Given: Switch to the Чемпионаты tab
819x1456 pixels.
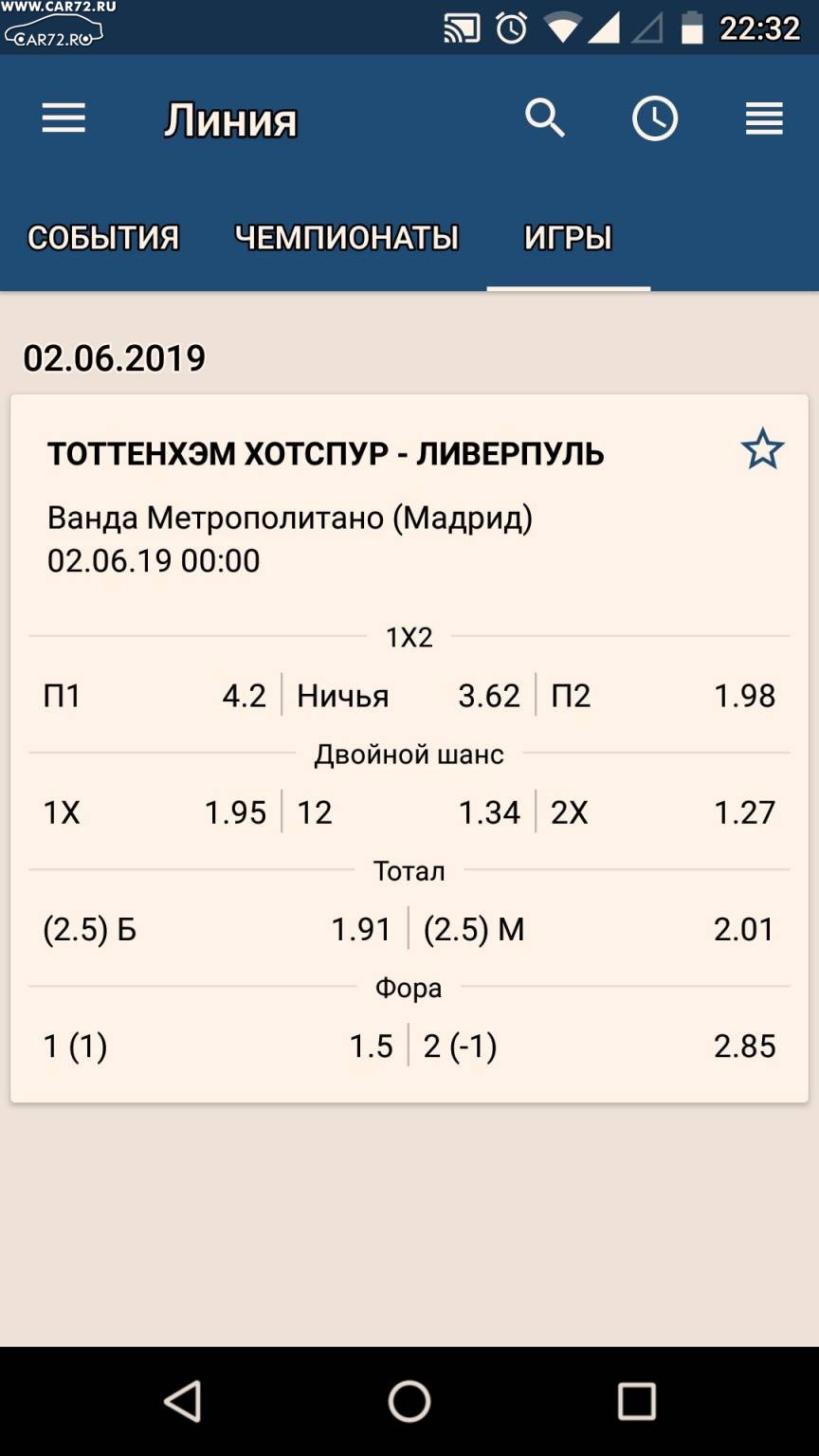Looking at the screenshot, I should point(347,238).
